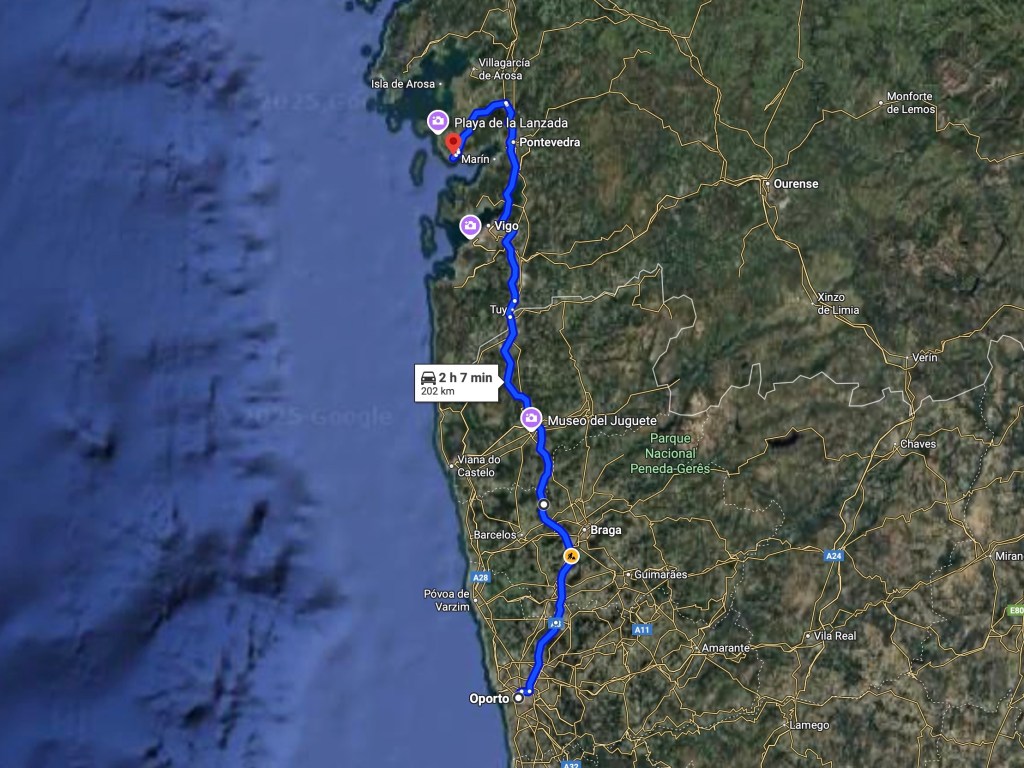Tap the red destination pin
Screen dimensions: 1024x768
coord(453,145)
